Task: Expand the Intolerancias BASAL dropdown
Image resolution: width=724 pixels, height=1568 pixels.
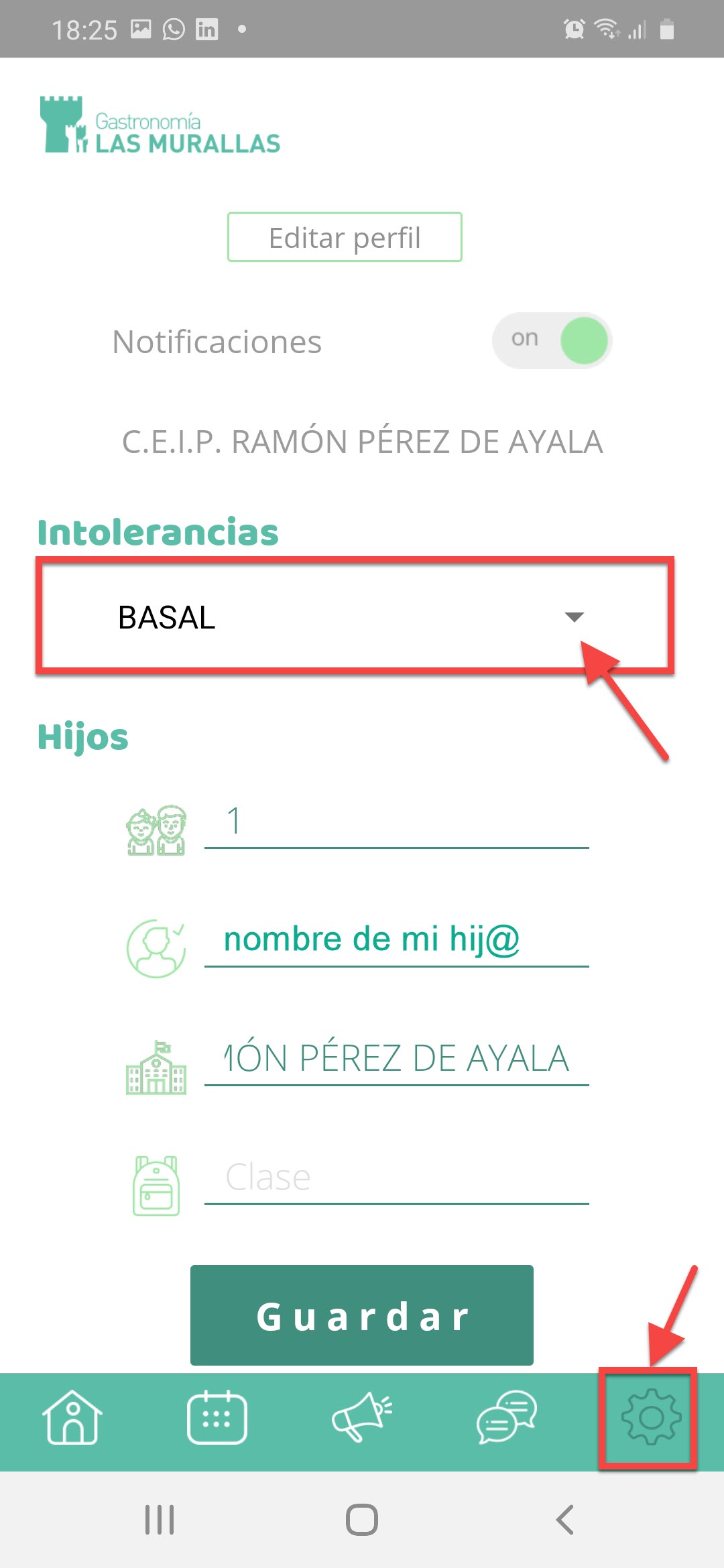Action: (x=355, y=616)
